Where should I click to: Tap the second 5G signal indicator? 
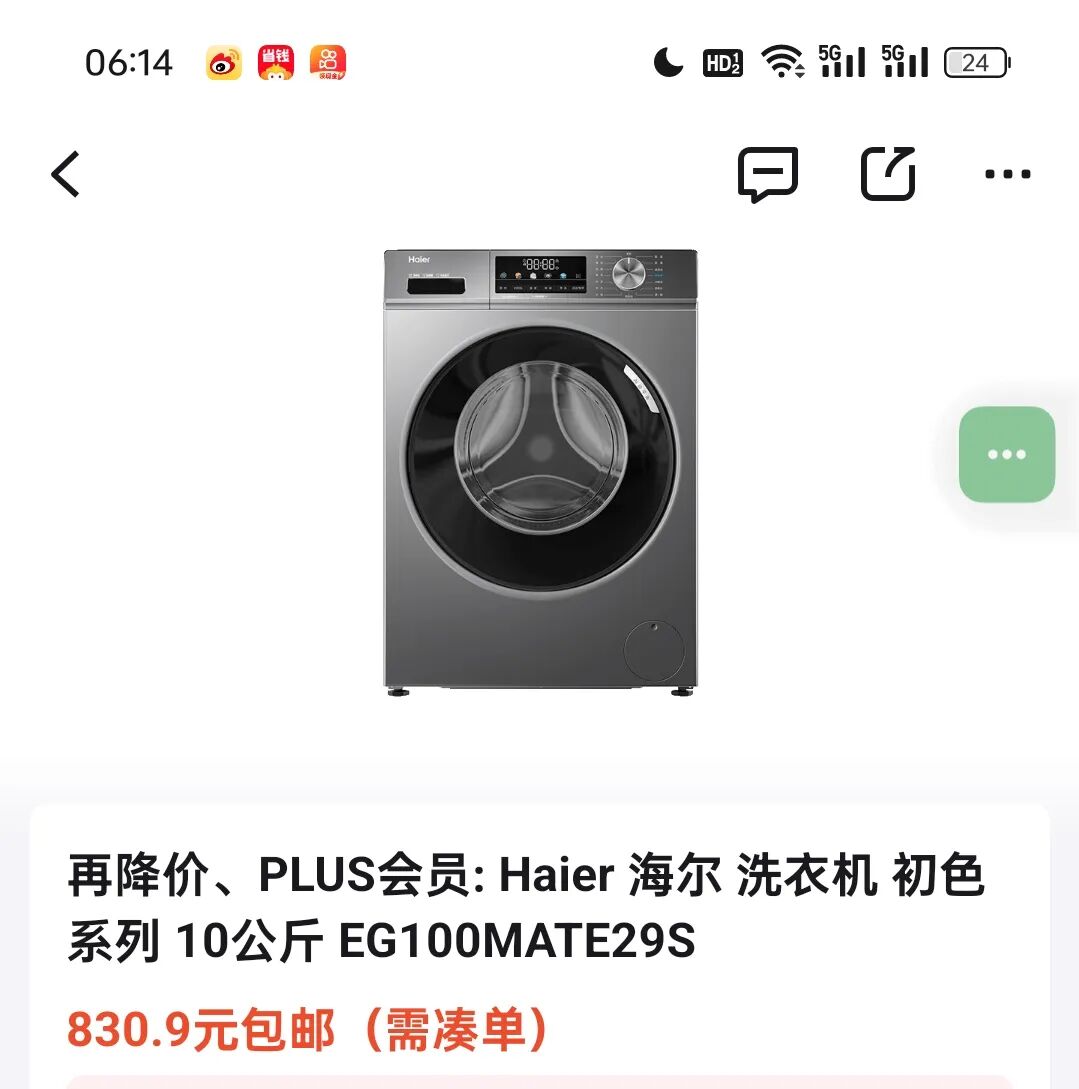(x=906, y=62)
